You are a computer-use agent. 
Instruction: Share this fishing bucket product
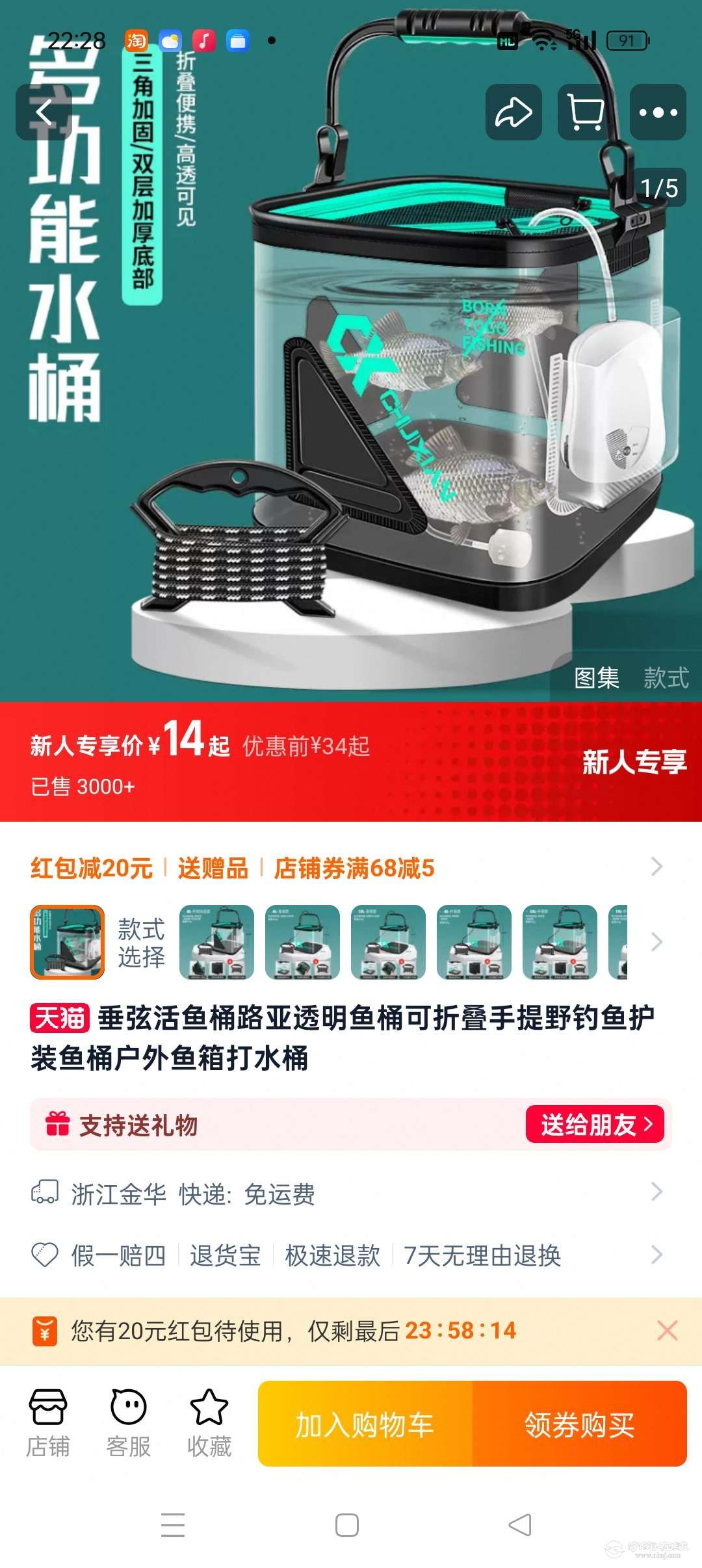pyautogui.click(x=513, y=112)
